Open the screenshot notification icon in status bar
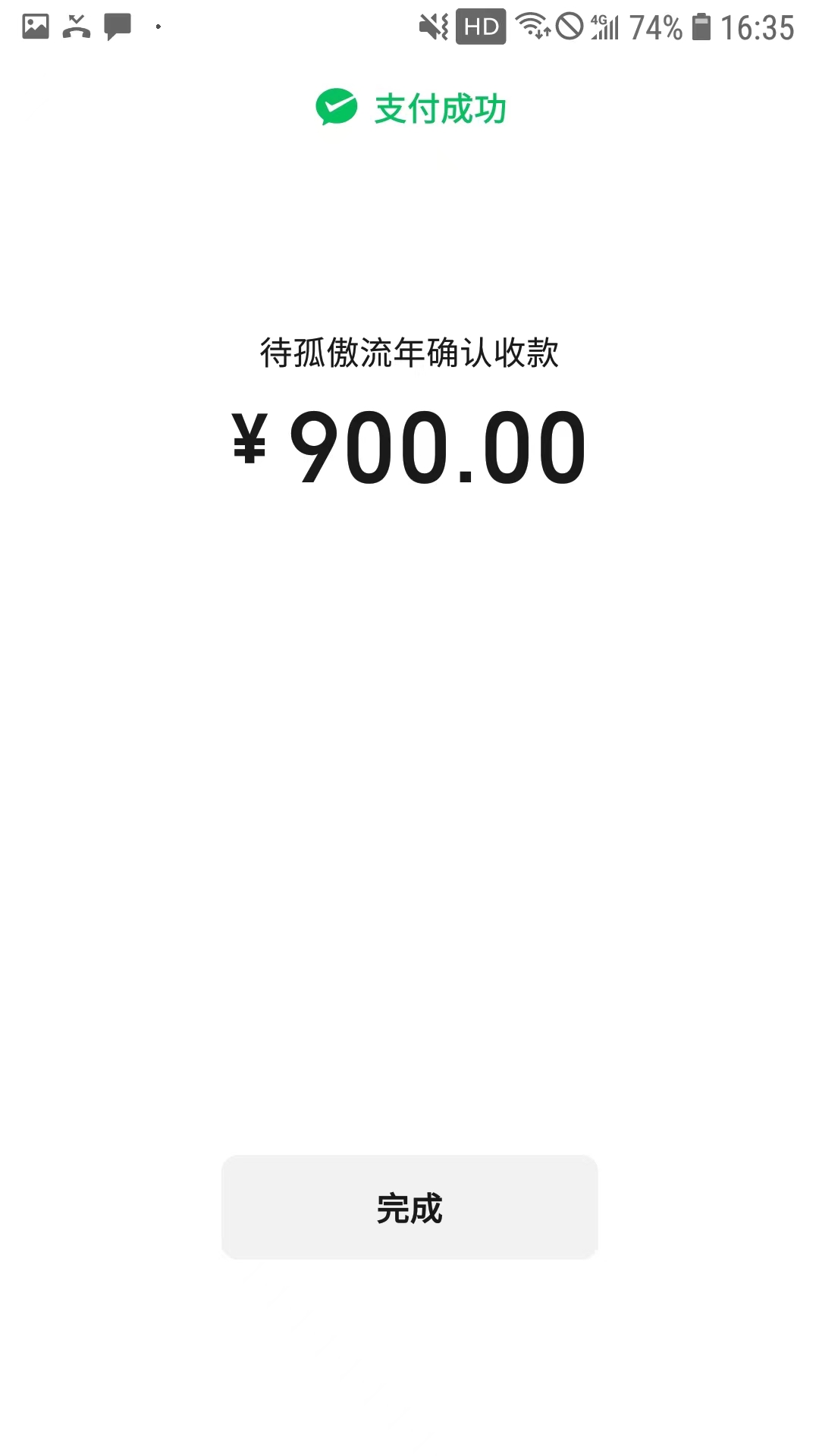Viewport: 819px width, 1456px height. 36,27
